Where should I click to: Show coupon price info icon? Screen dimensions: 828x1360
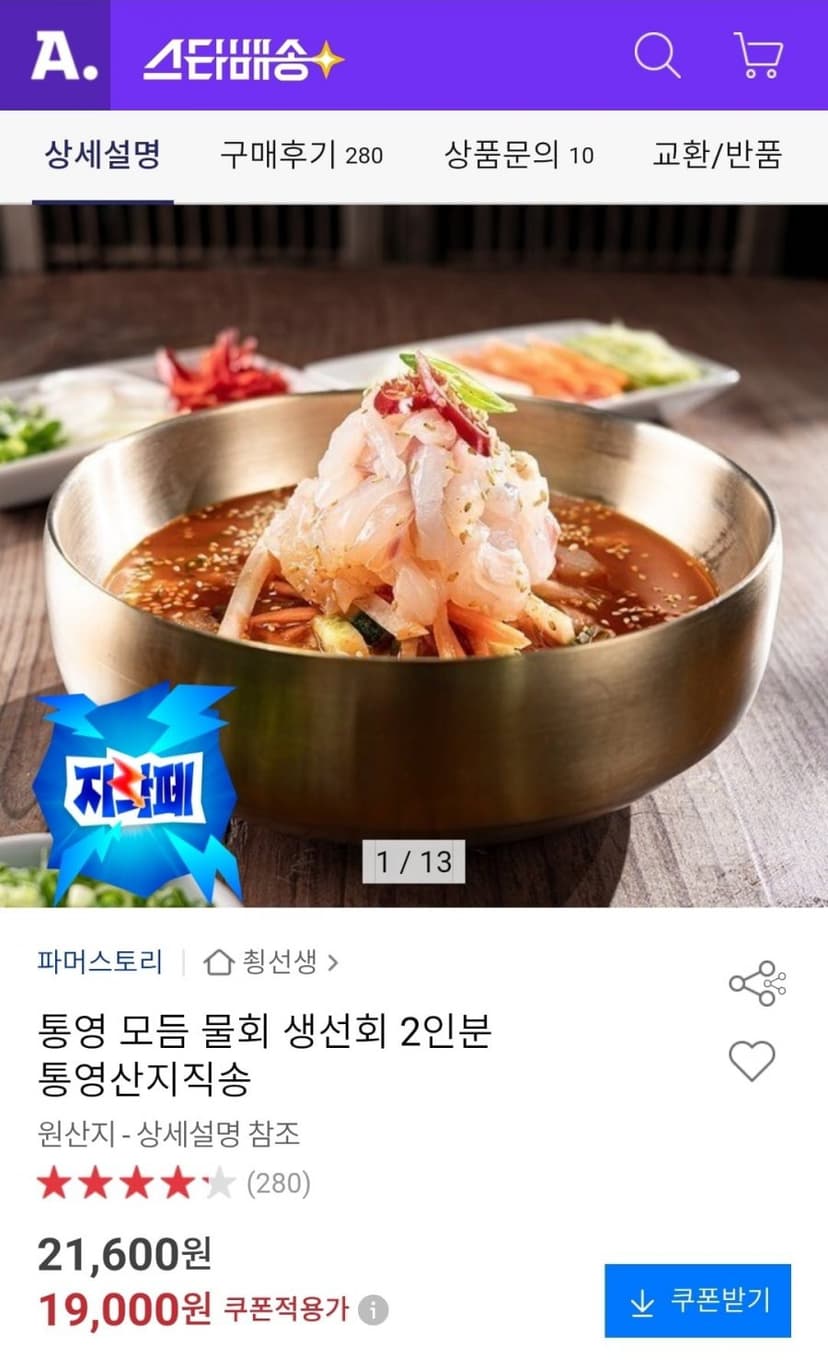373,1309
